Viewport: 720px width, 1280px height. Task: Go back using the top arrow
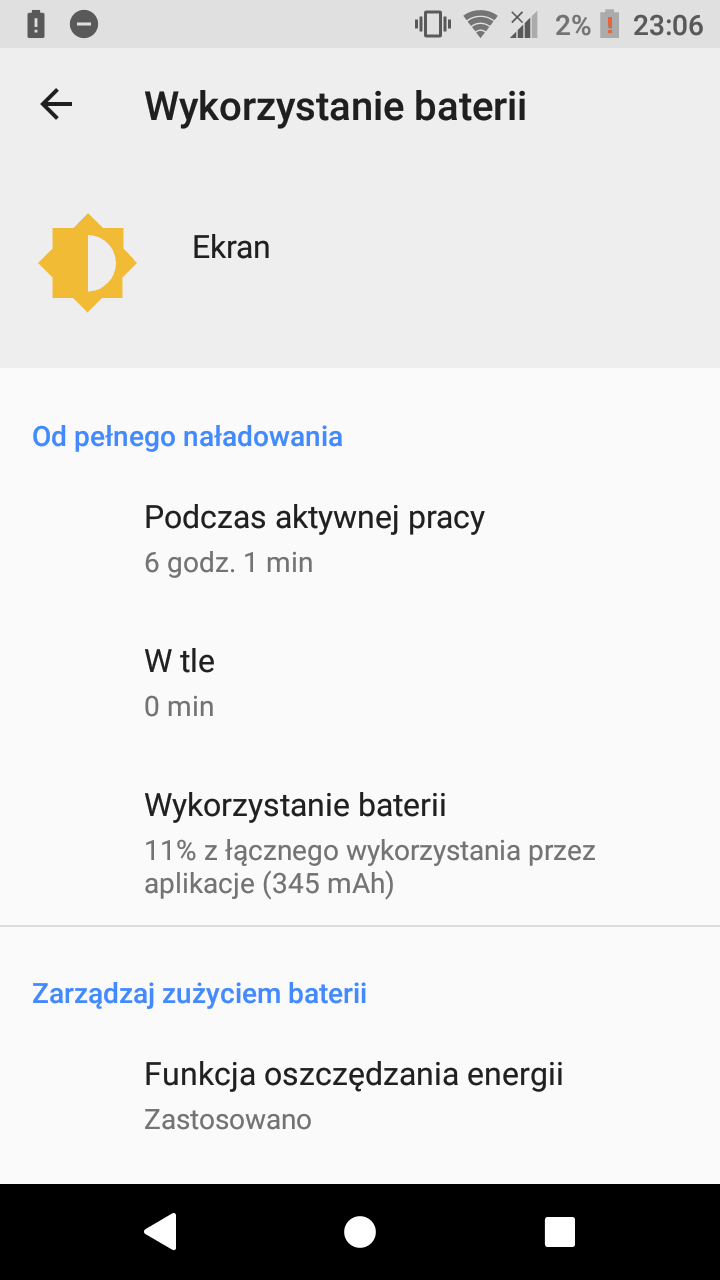(x=56, y=104)
